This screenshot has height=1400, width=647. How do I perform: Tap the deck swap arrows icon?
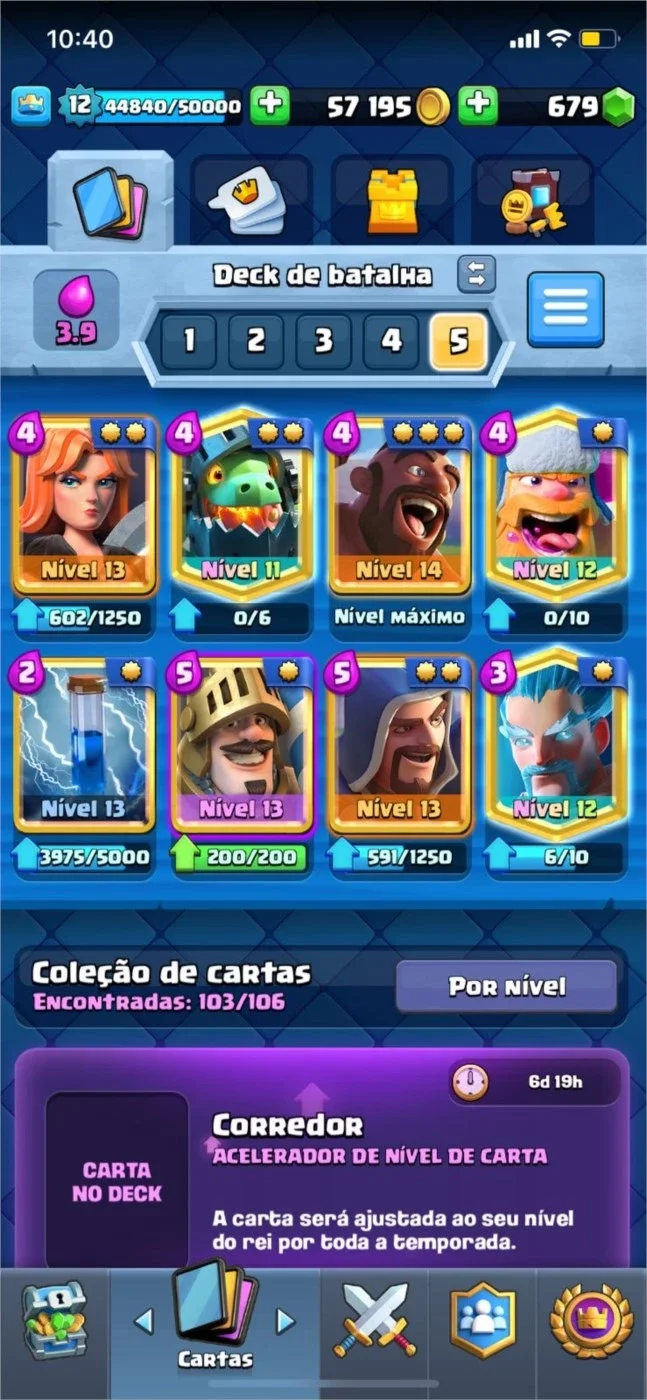click(477, 275)
